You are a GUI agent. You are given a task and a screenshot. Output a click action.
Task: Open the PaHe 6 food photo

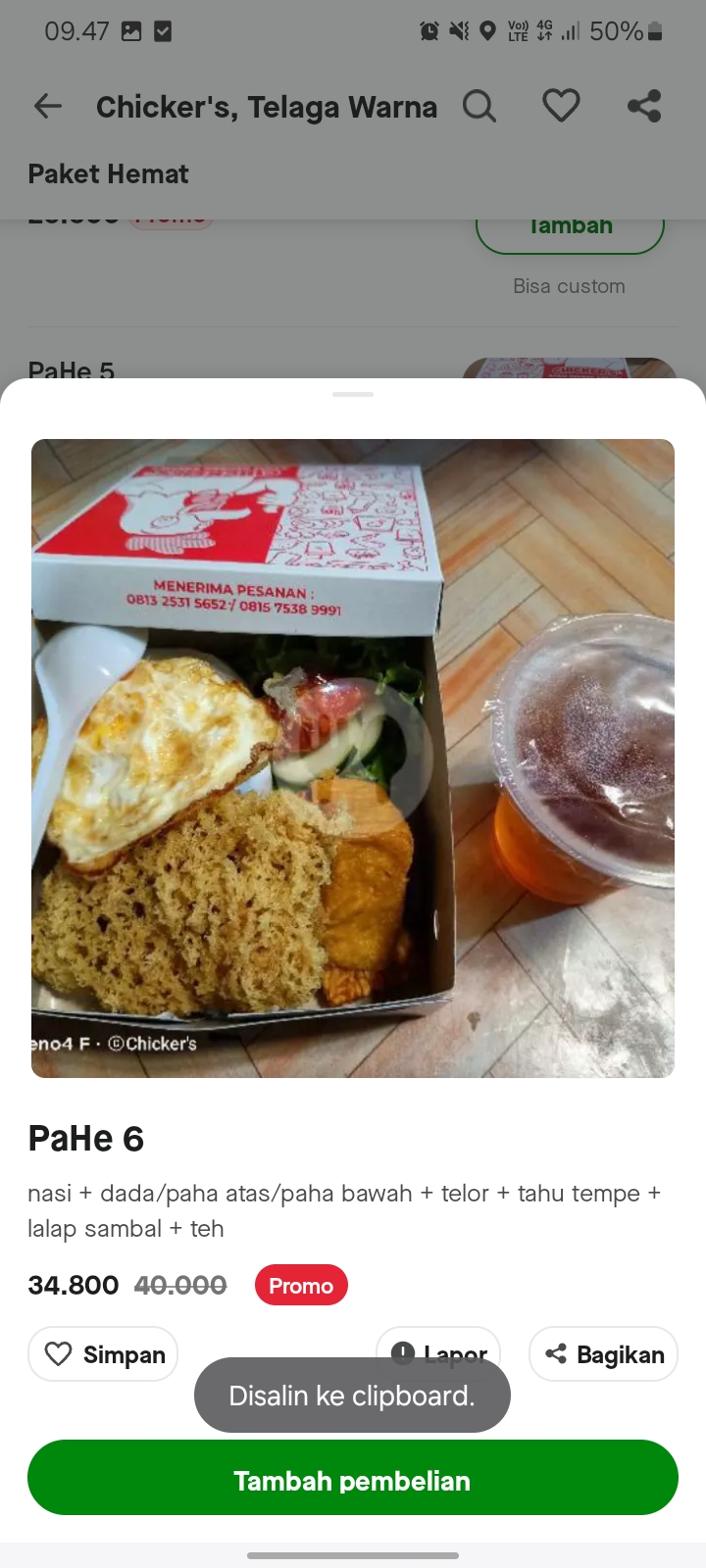353,758
